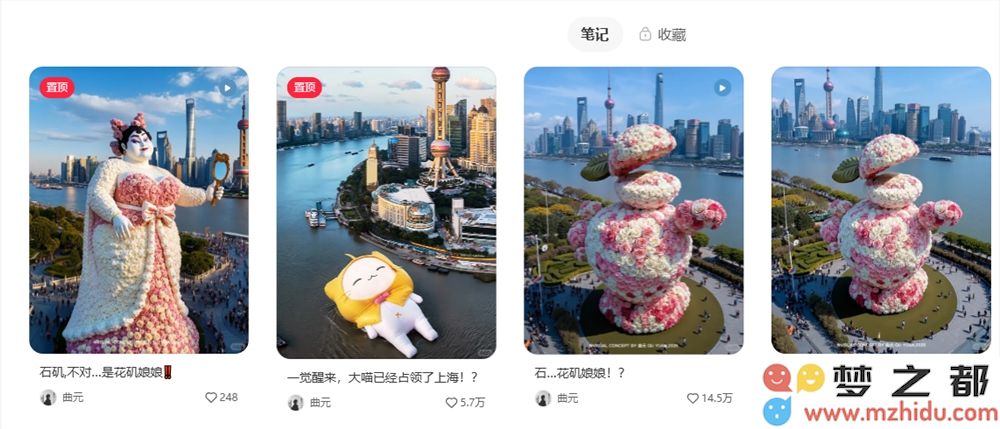Switch to the 笔记 tab
1000x429 pixels.
click(594, 34)
